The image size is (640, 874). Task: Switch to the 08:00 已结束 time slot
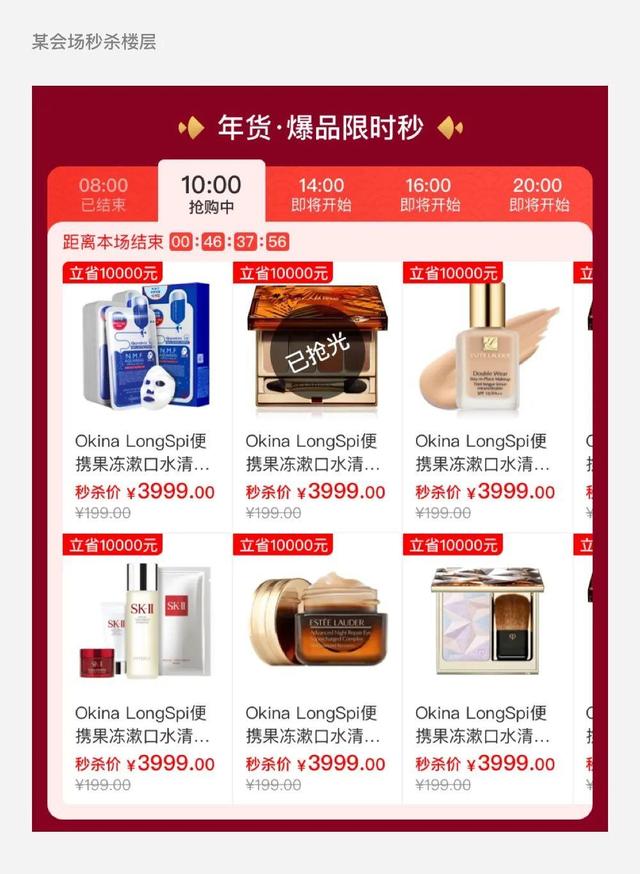[x=104, y=195]
